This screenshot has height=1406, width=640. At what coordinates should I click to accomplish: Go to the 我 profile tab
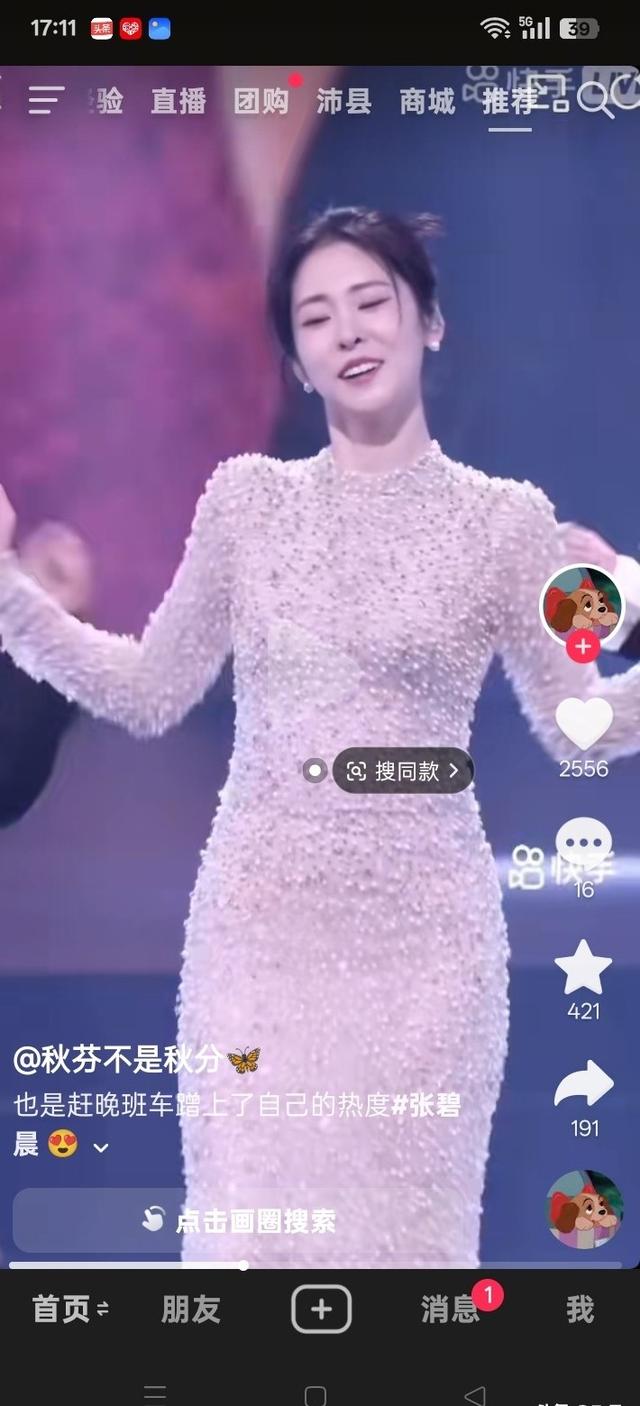580,1309
